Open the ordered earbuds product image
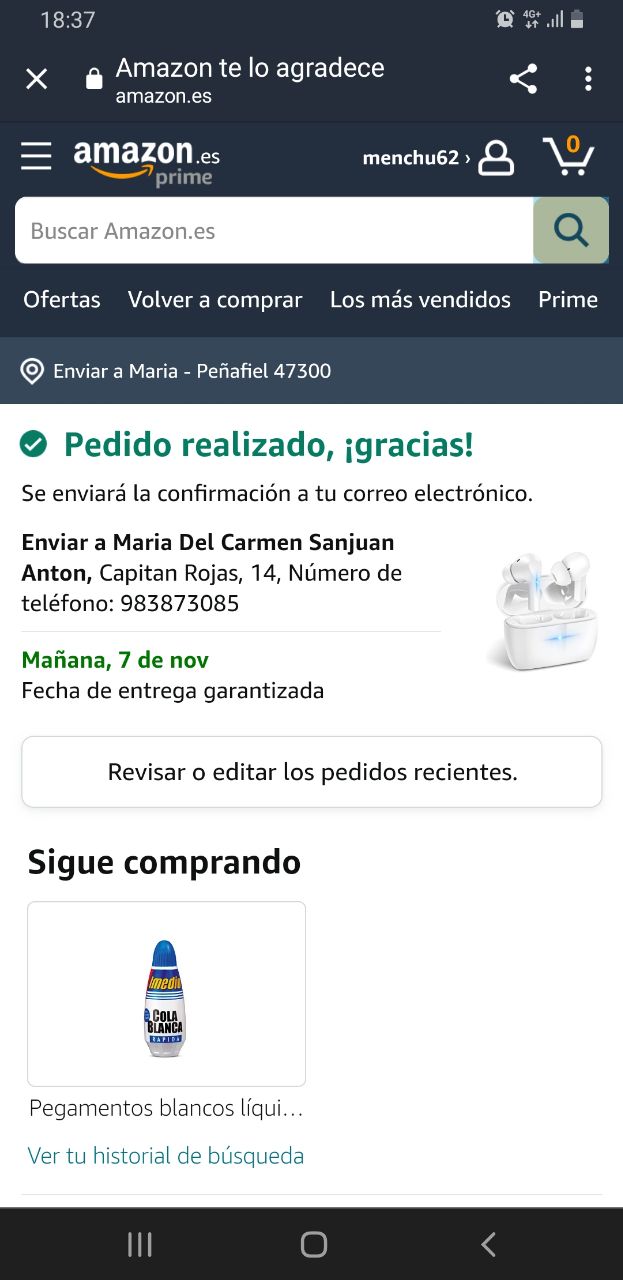The image size is (623, 1280). coord(542,610)
